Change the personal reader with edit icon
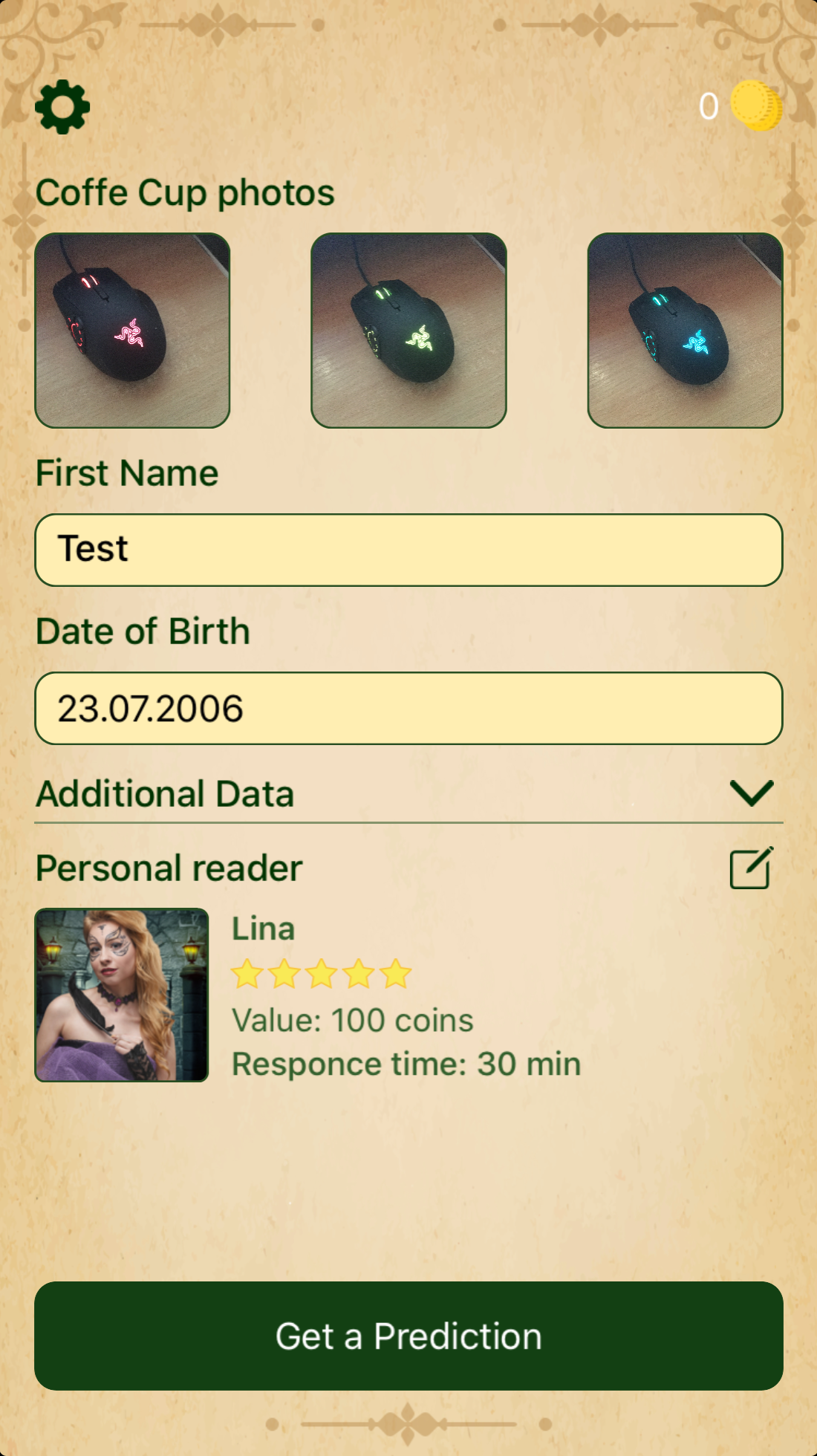The image size is (817, 1456). 752,868
